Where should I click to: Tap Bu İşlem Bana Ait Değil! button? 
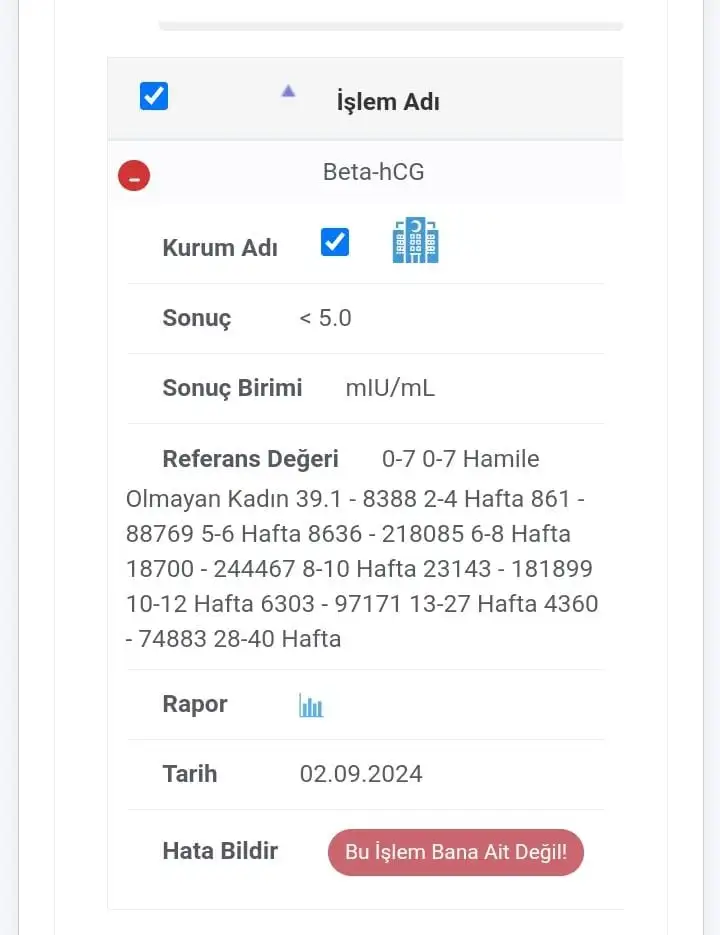tap(456, 852)
